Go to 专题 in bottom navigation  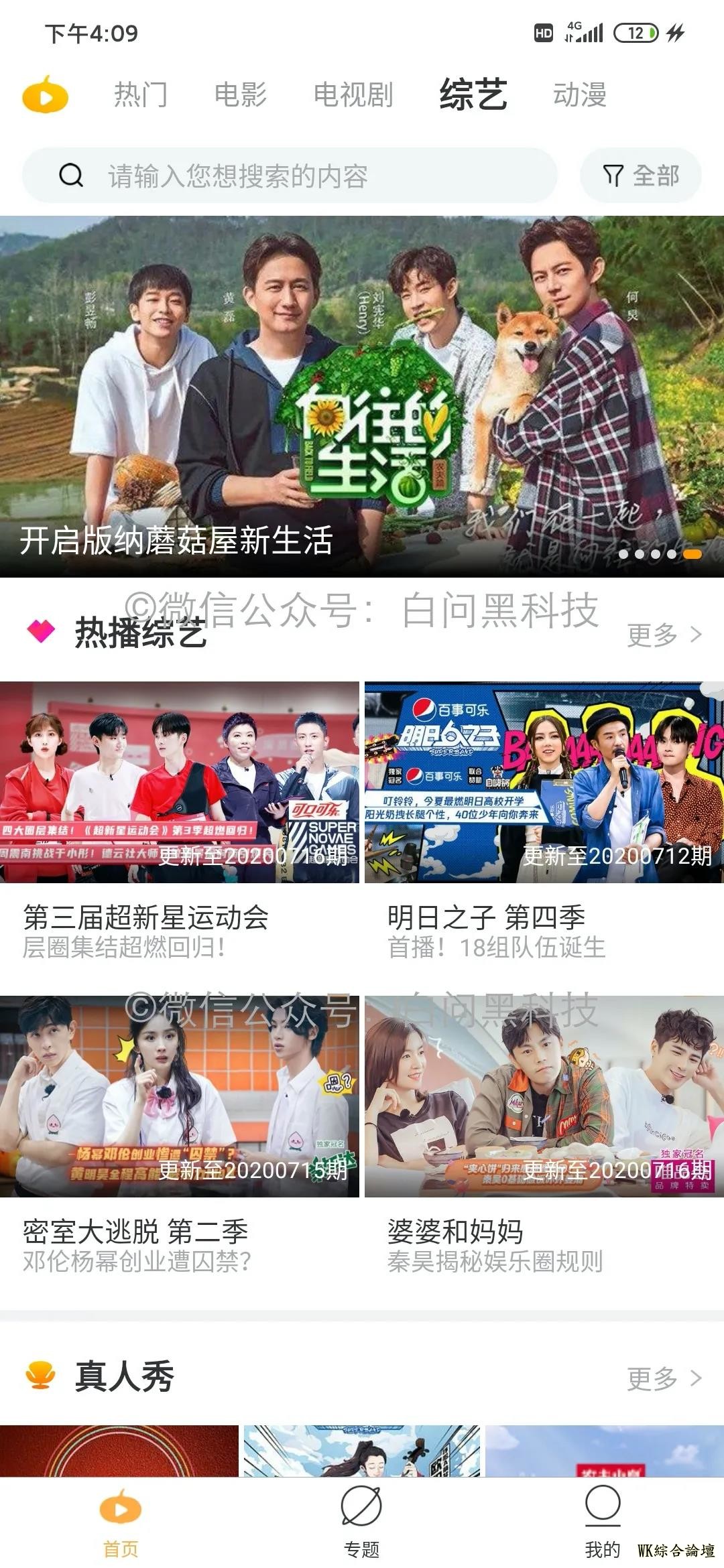[x=361, y=1521]
